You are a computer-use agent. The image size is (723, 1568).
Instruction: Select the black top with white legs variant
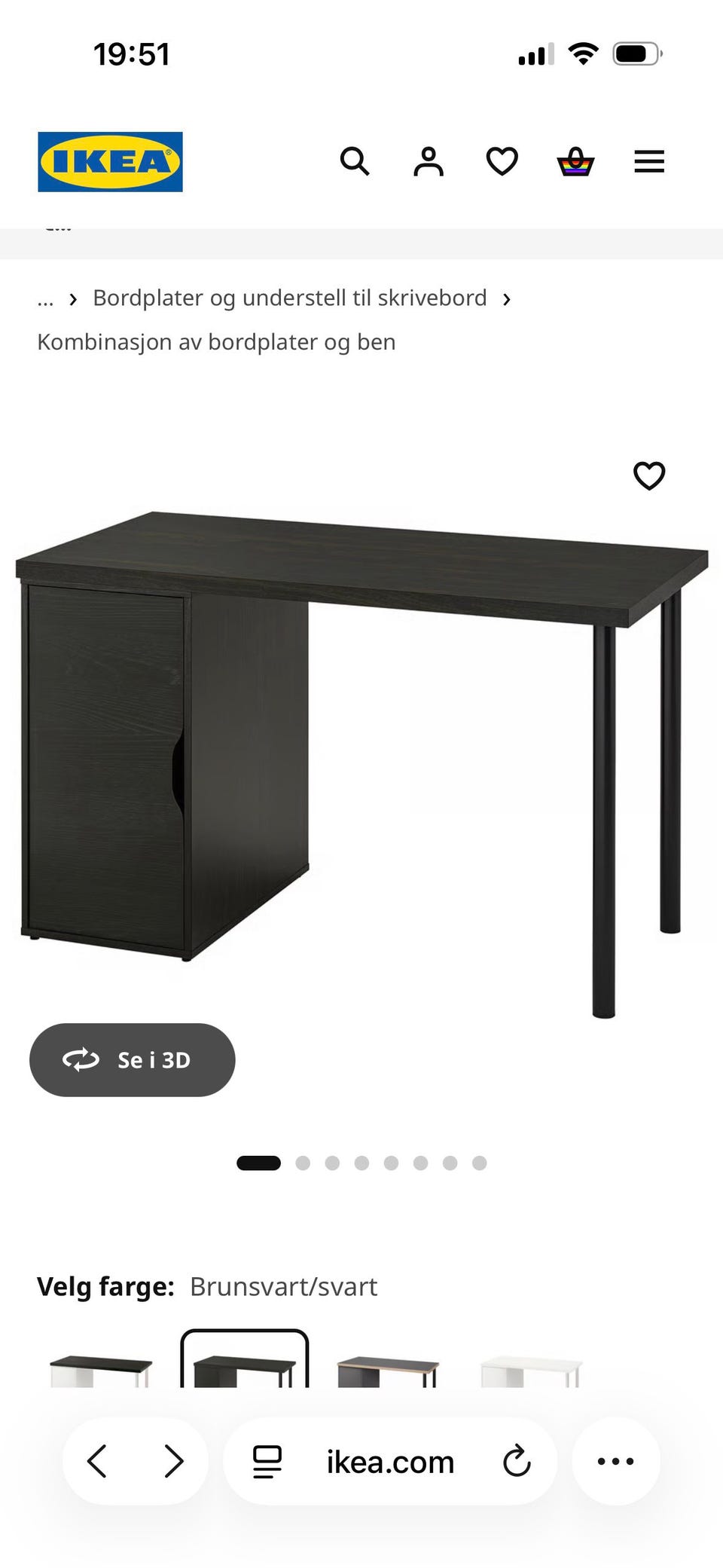(101, 1369)
